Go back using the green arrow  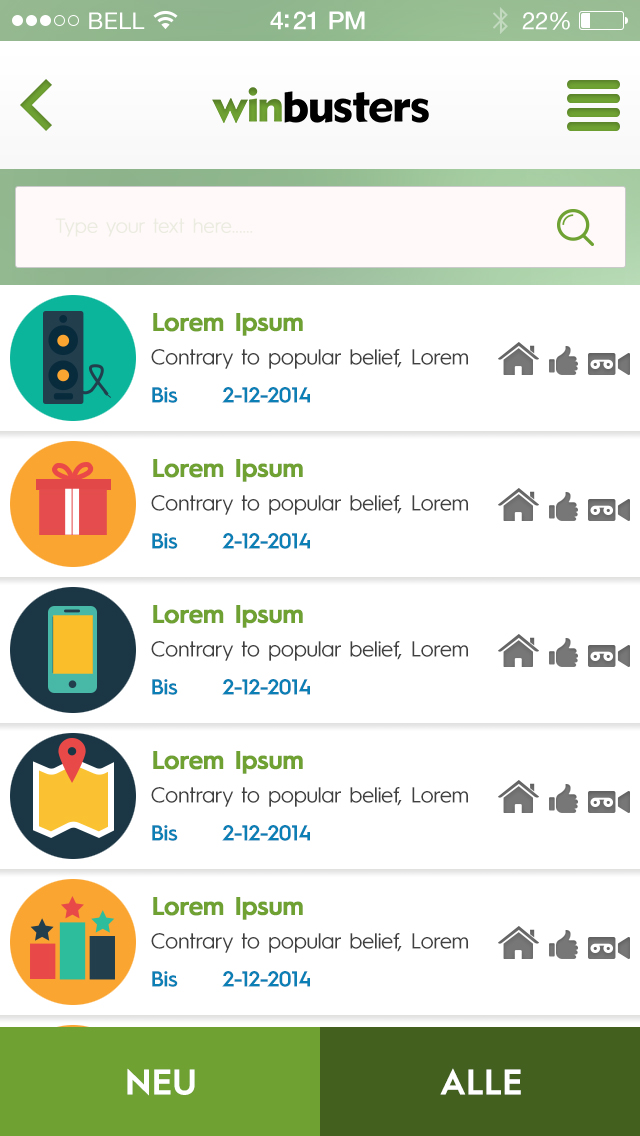pos(37,105)
